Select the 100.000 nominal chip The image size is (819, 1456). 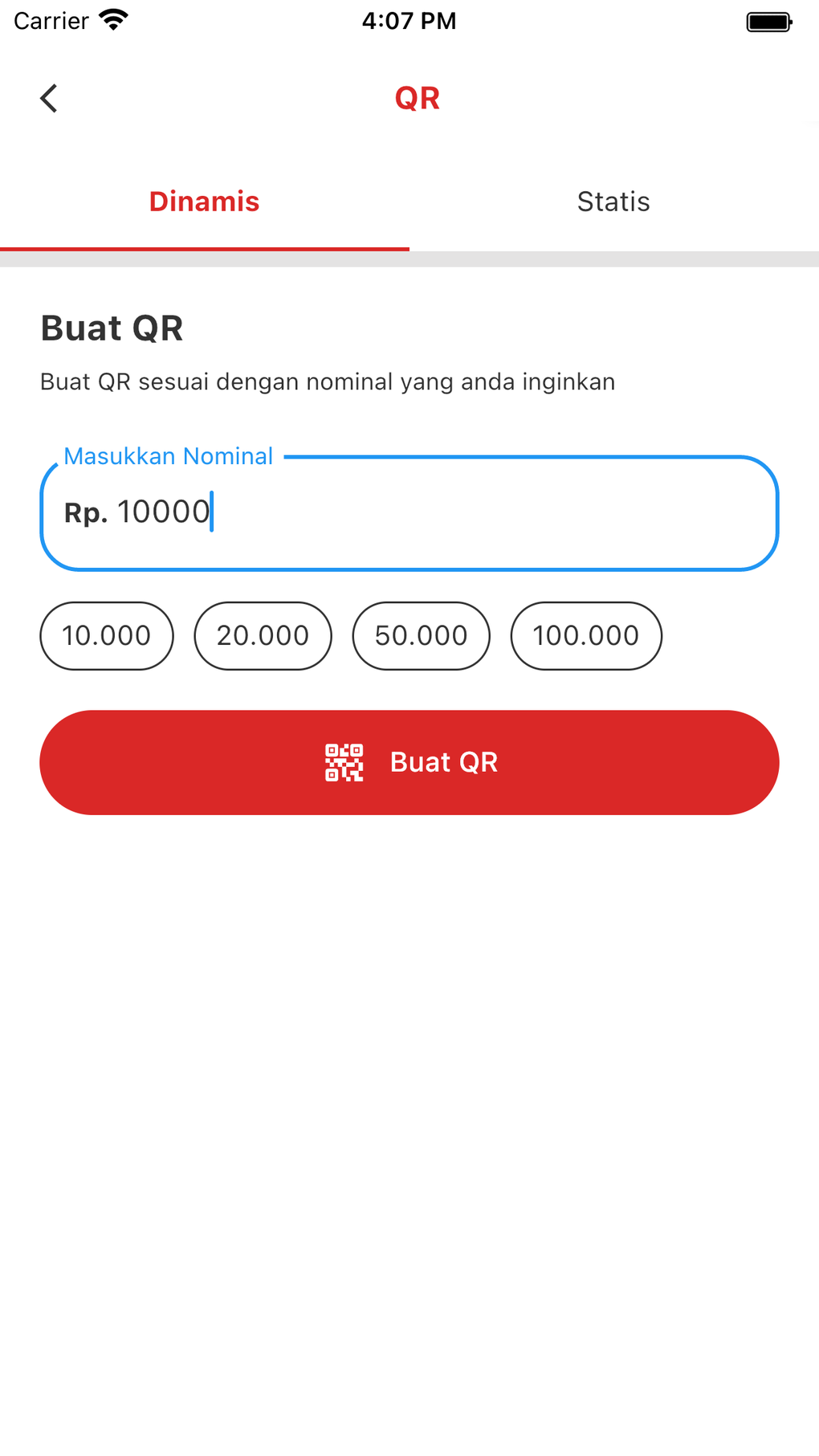pos(585,635)
